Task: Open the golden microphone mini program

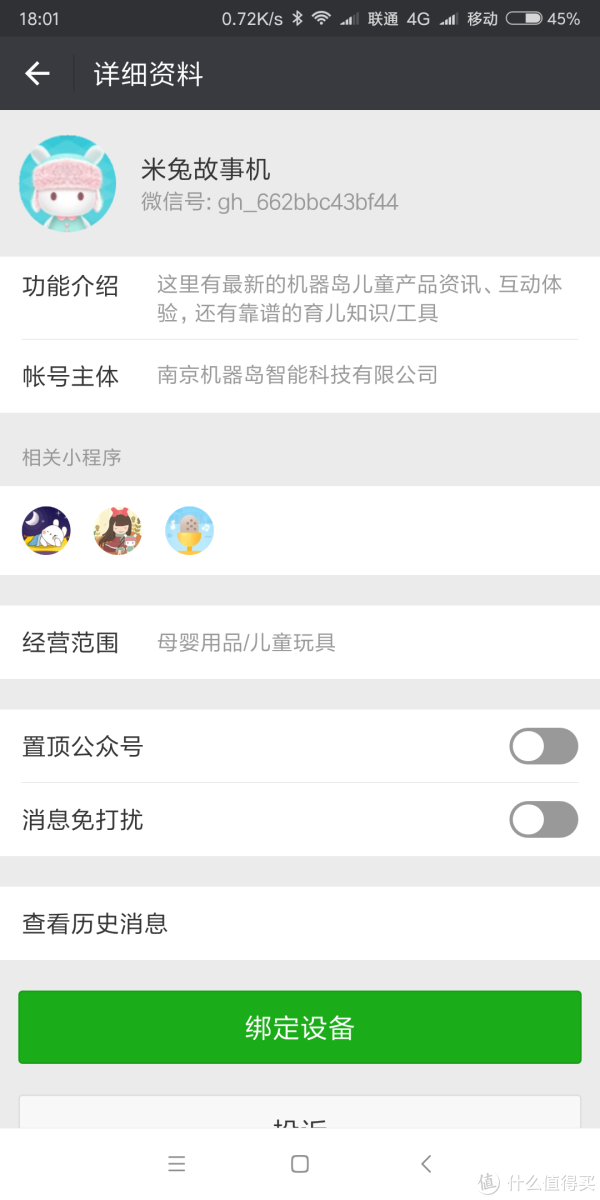Action: 190,531
